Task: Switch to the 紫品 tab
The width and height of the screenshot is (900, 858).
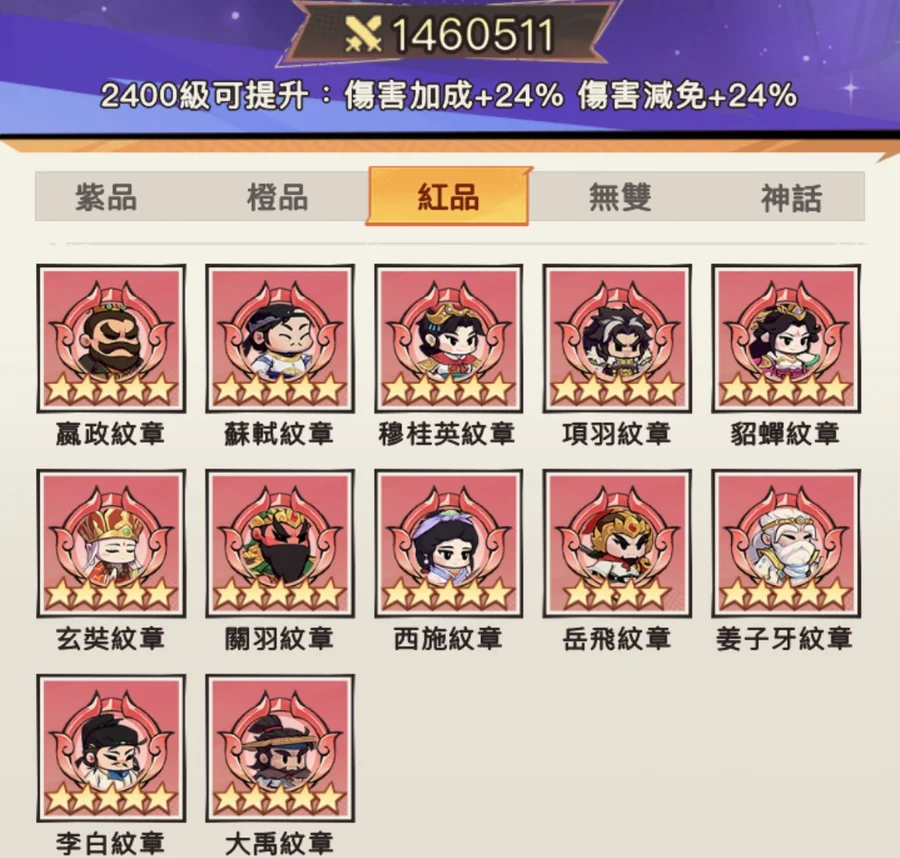Action: coord(106,197)
